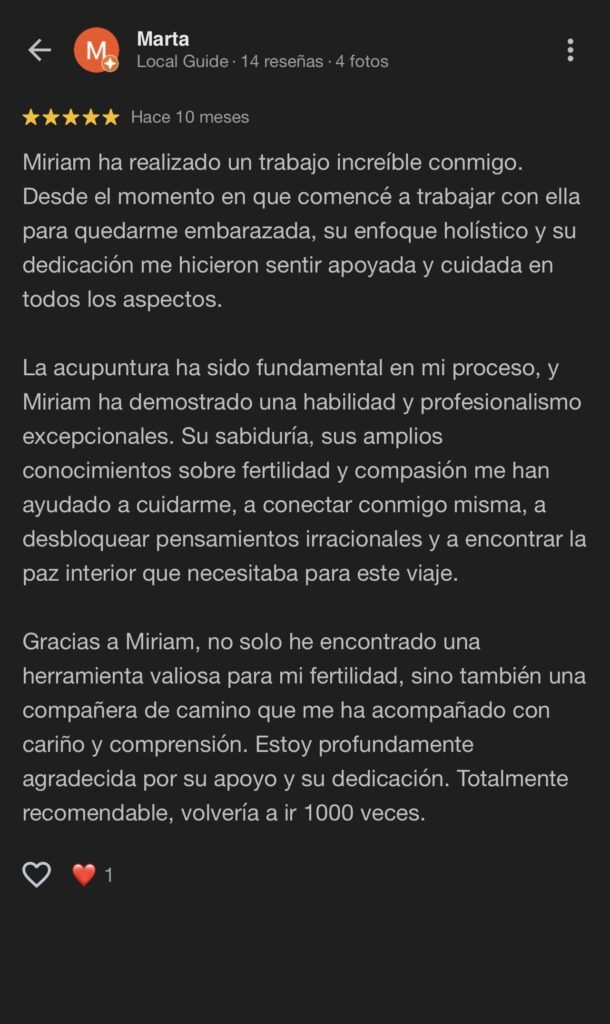
Task: Open Marta's Local Guide reviewer details
Action: (x=263, y=61)
